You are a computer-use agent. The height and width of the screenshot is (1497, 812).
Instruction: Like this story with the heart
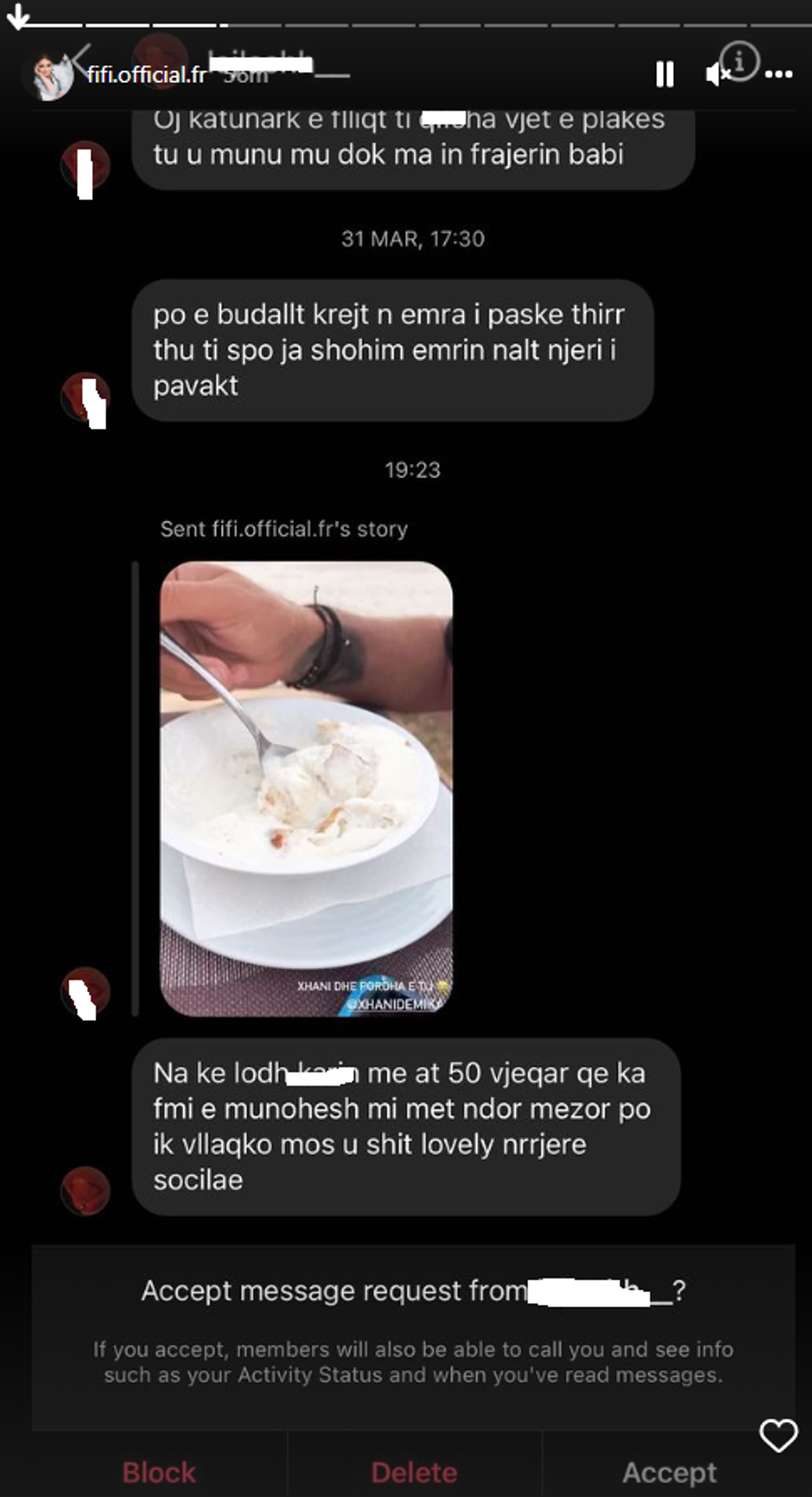click(778, 1435)
